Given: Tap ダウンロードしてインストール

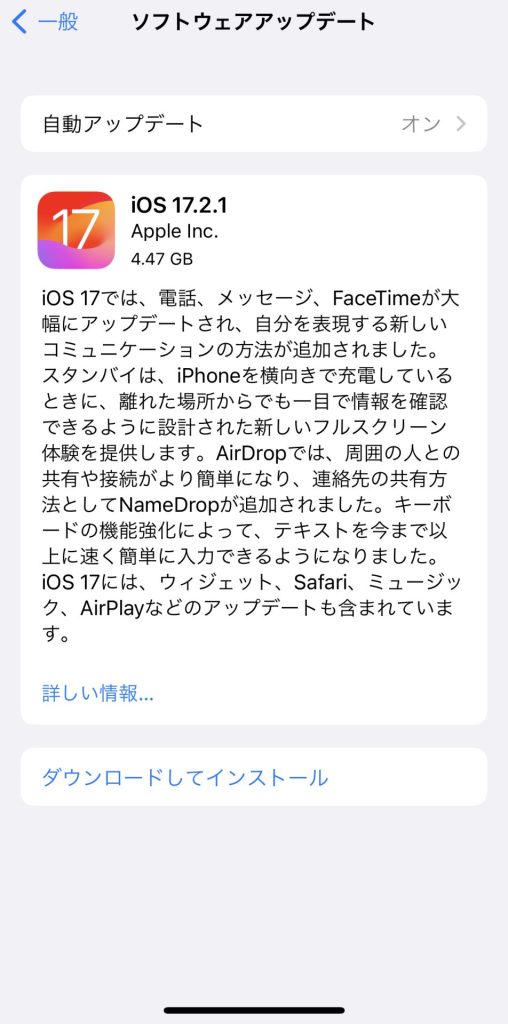Looking at the screenshot, I should [x=254, y=777].
